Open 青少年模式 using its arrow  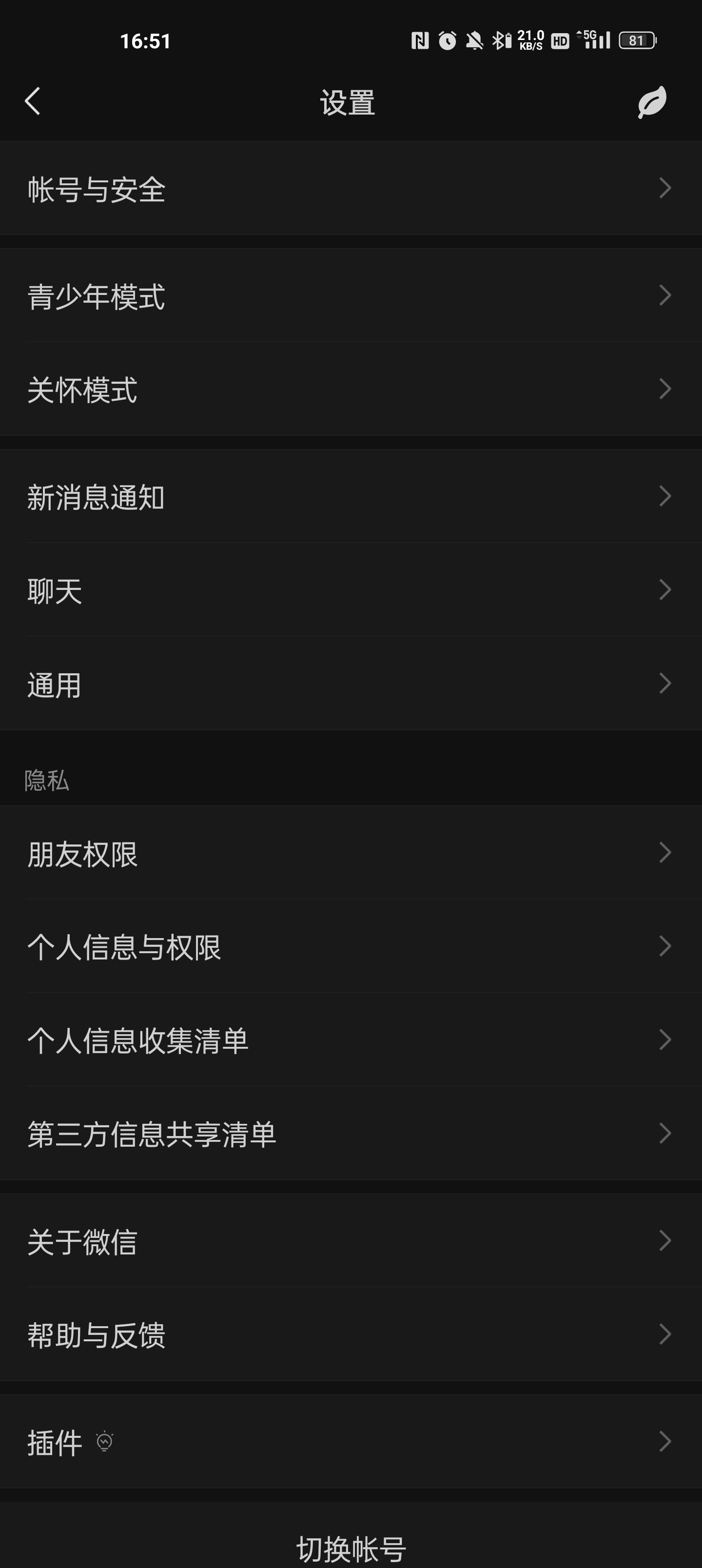click(x=665, y=297)
